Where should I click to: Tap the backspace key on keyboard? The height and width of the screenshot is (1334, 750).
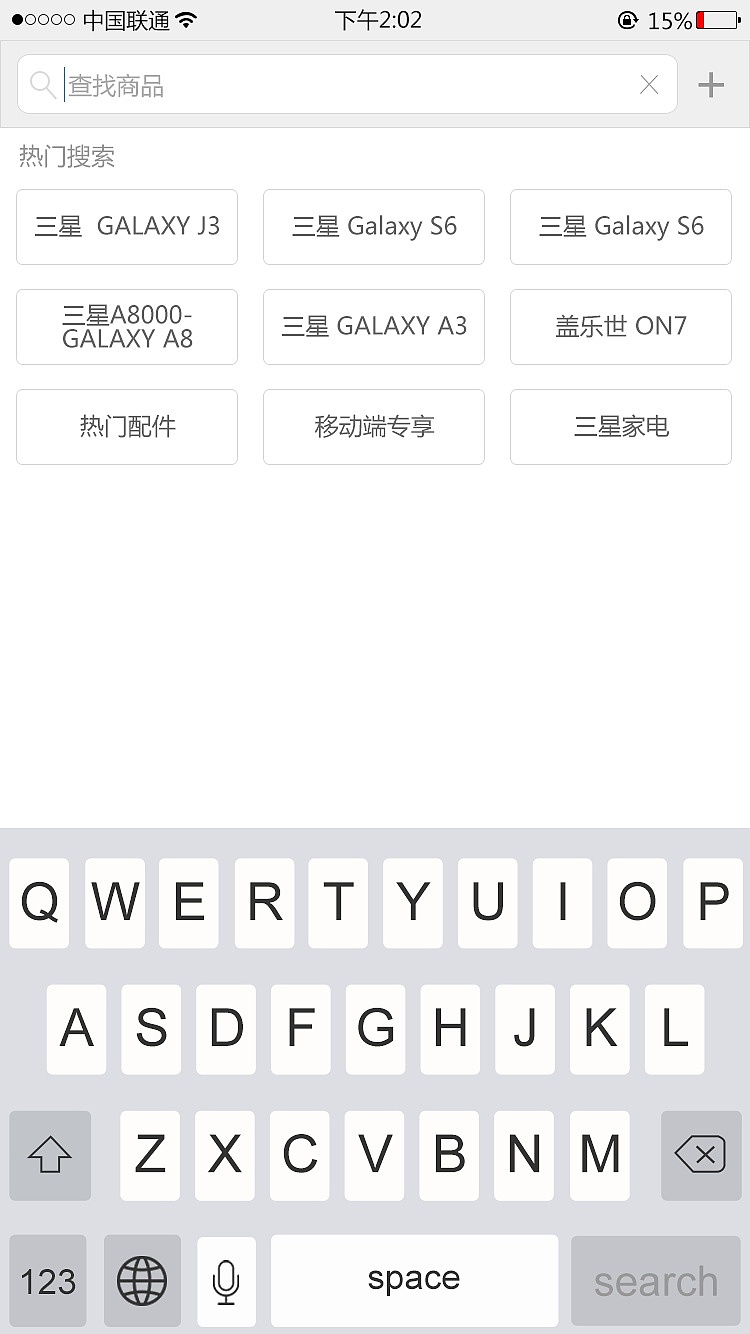[x=700, y=1156]
